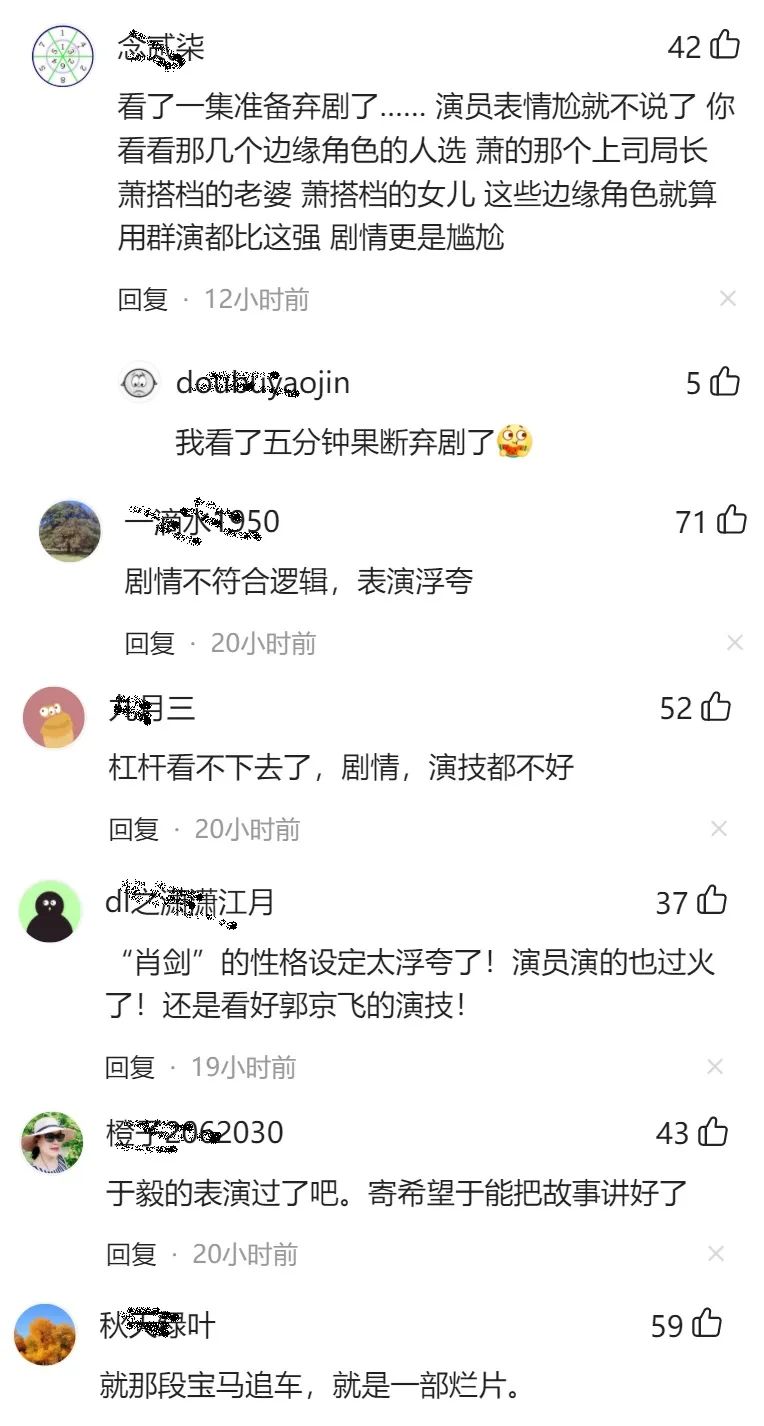Open 念贰柒's profile avatar
The height and width of the screenshot is (1426, 764).
click(x=63, y=54)
